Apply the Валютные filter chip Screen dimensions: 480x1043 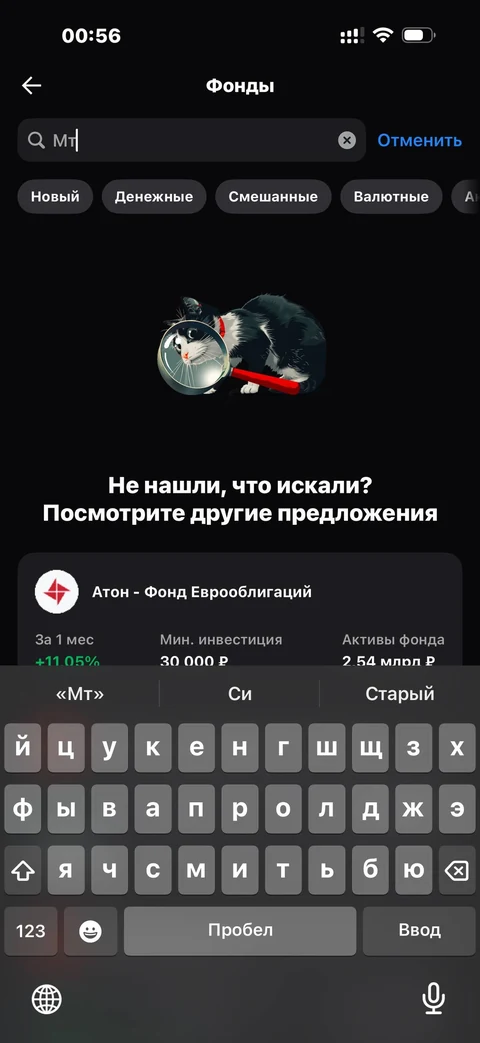coord(391,197)
